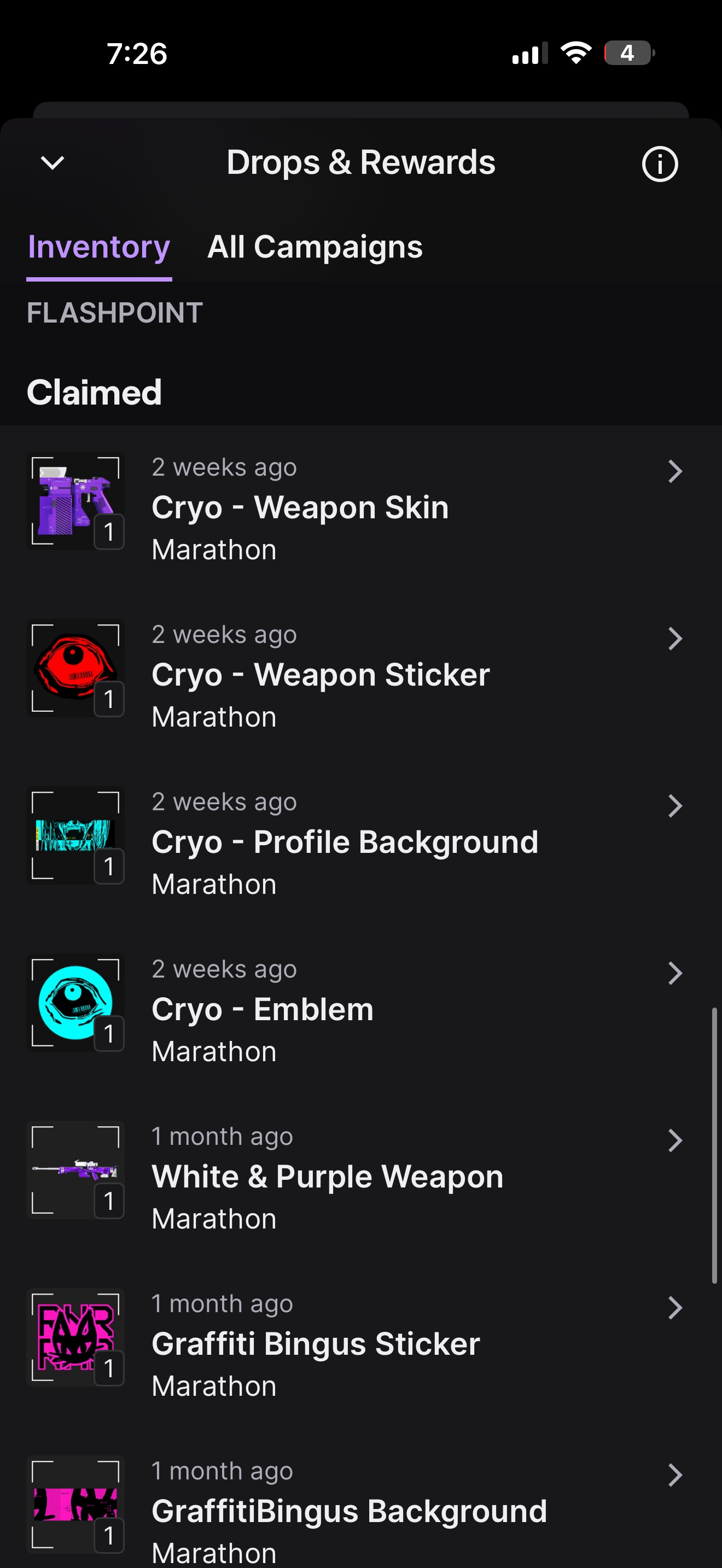Image resolution: width=722 pixels, height=1568 pixels.
Task: Open the info icon for Drops
Action: tap(659, 163)
